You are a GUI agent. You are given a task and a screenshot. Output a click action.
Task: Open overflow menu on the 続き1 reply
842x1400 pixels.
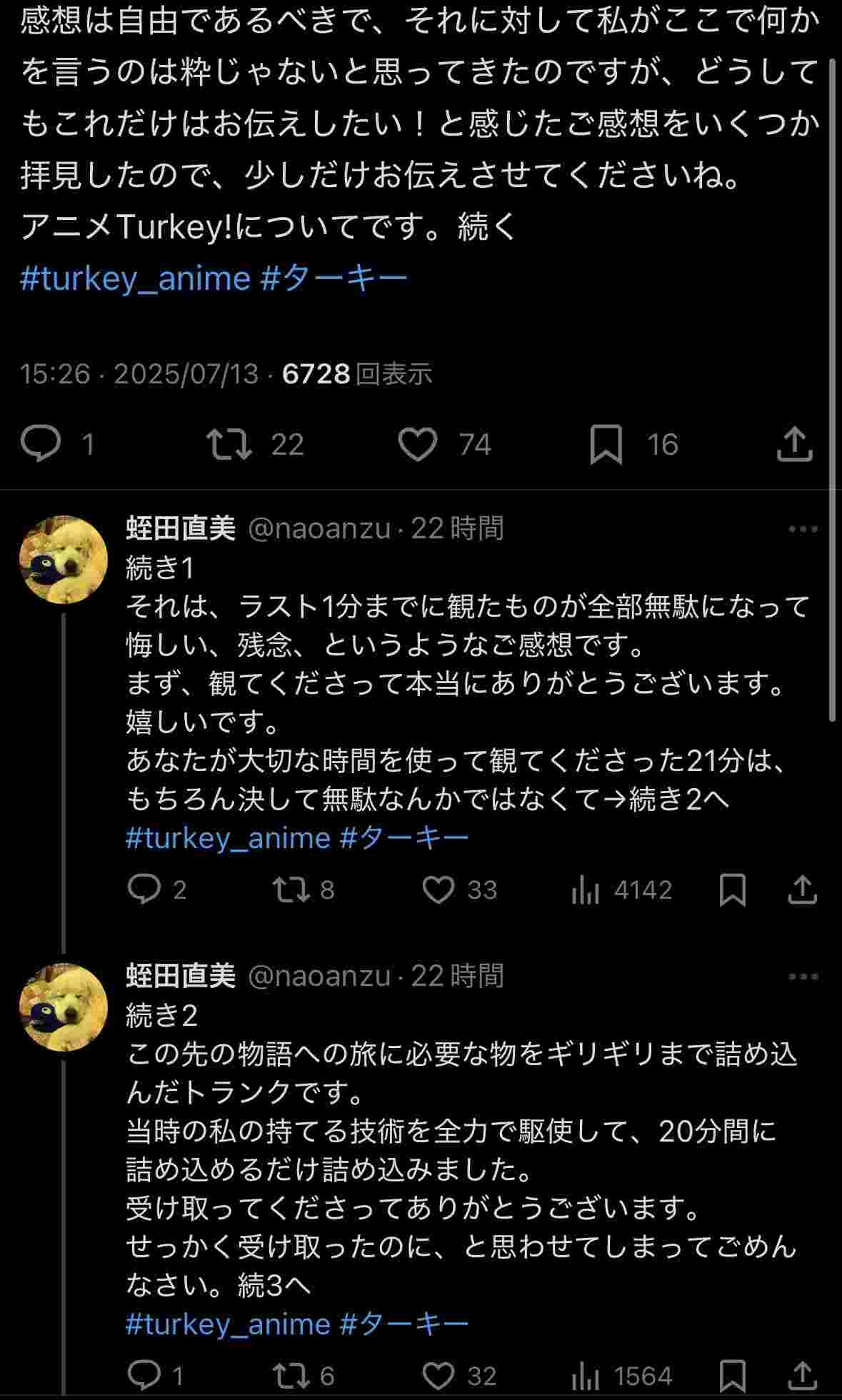pos(803,529)
